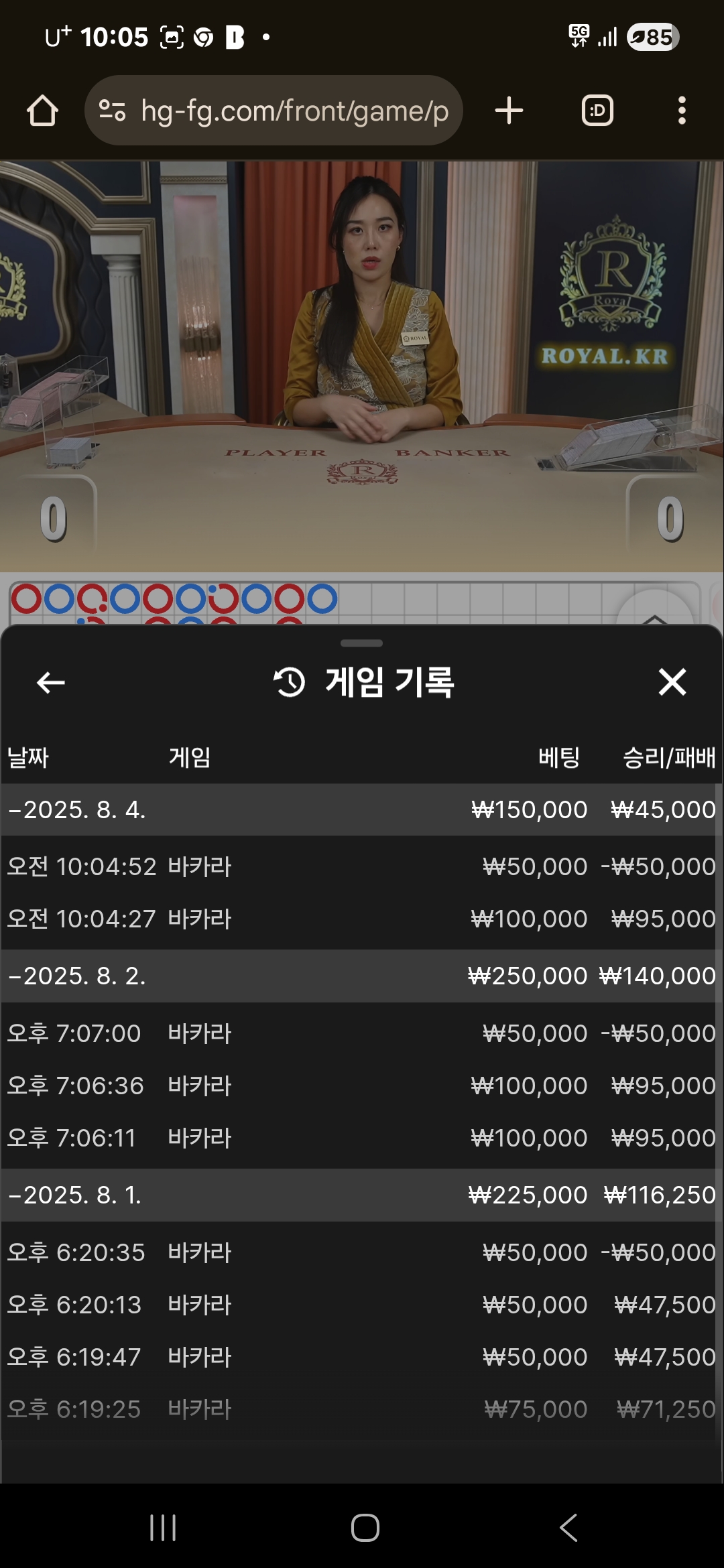Open recent apps
The width and height of the screenshot is (724, 1568).
coord(163,1528)
